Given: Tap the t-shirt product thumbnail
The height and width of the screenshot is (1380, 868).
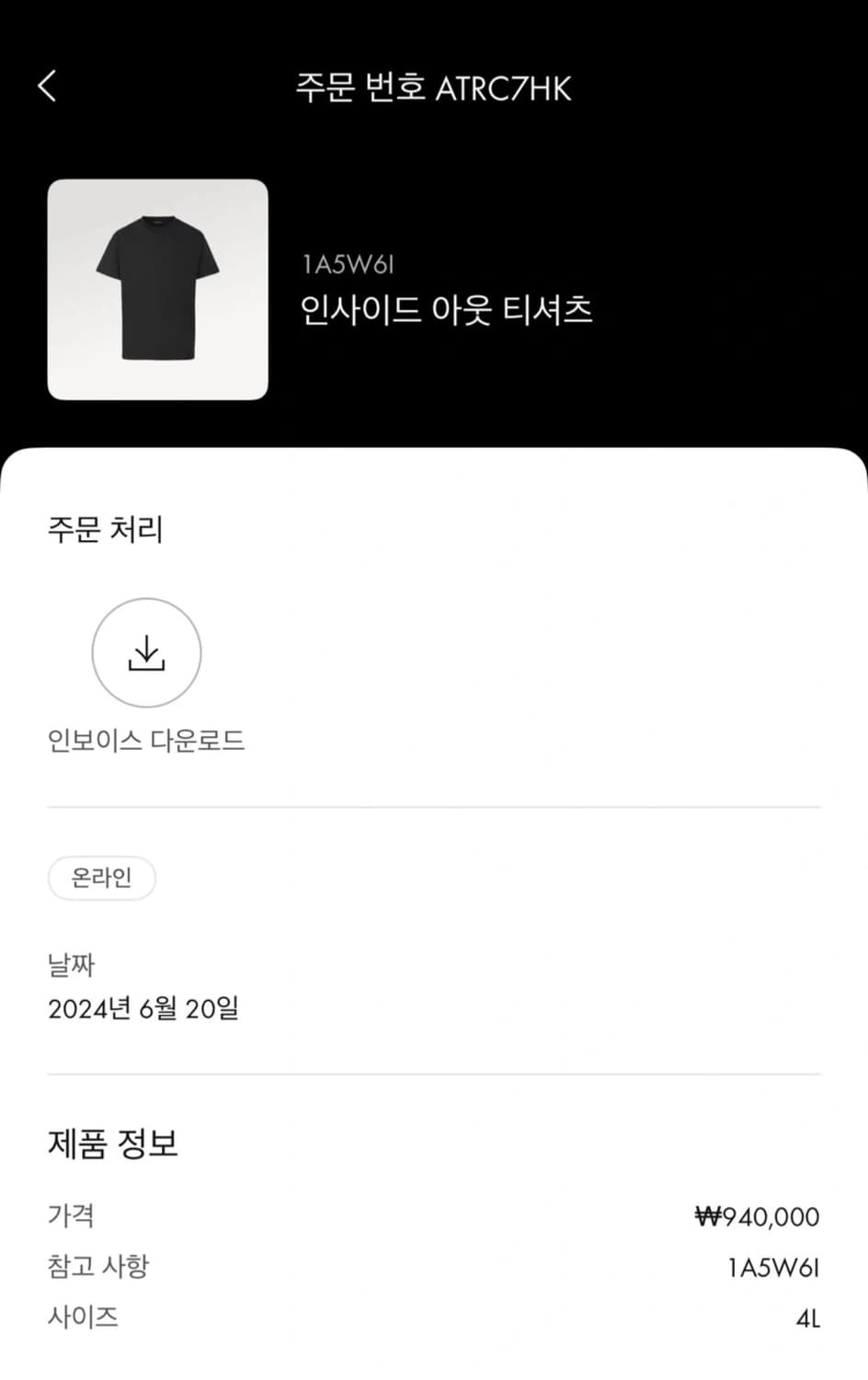Looking at the screenshot, I should (157, 289).
